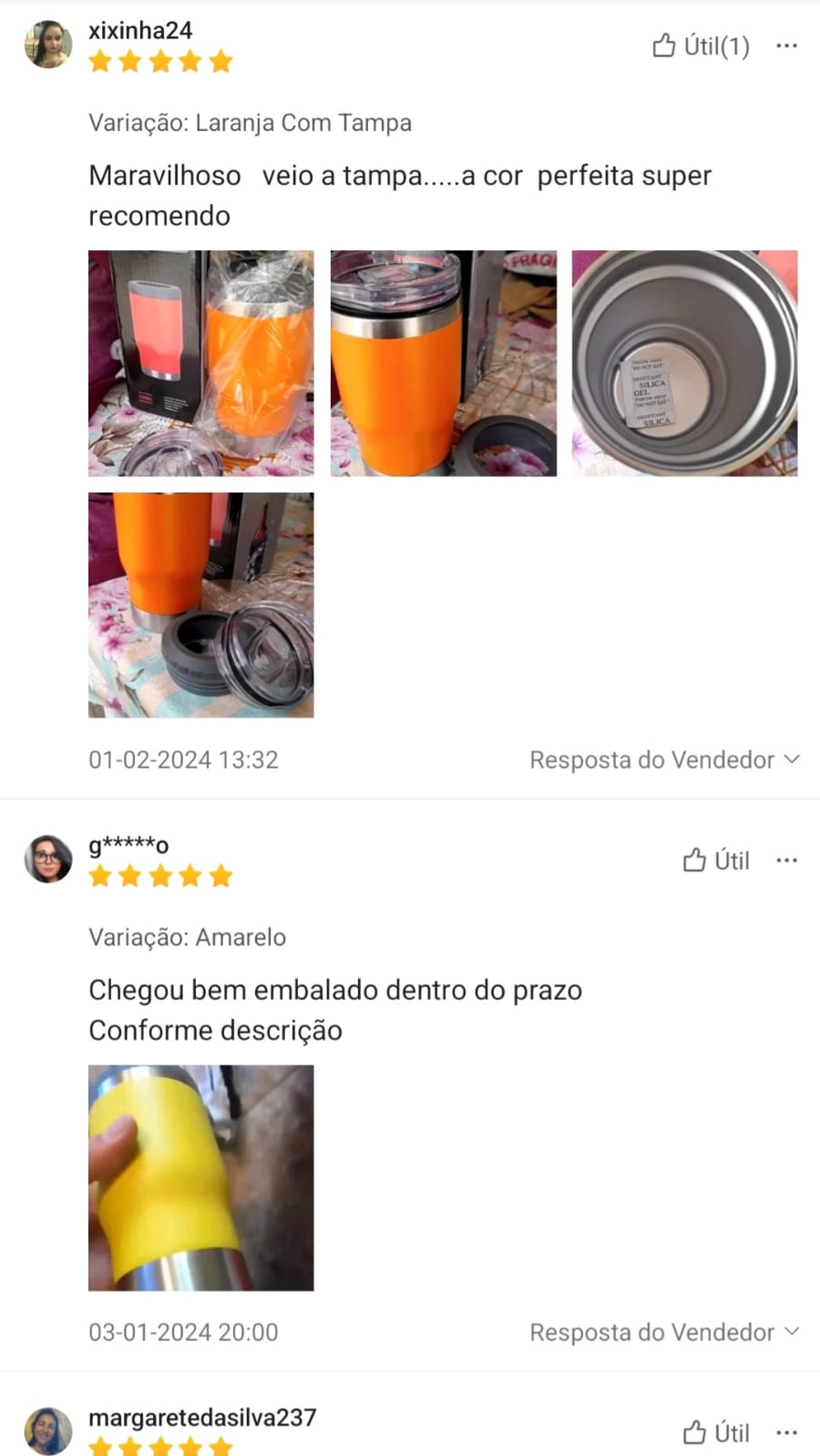Viewport: 820px width, 1456px height.
Task: Mark g*****o's review as Útil
Action: tap(716, 860)
